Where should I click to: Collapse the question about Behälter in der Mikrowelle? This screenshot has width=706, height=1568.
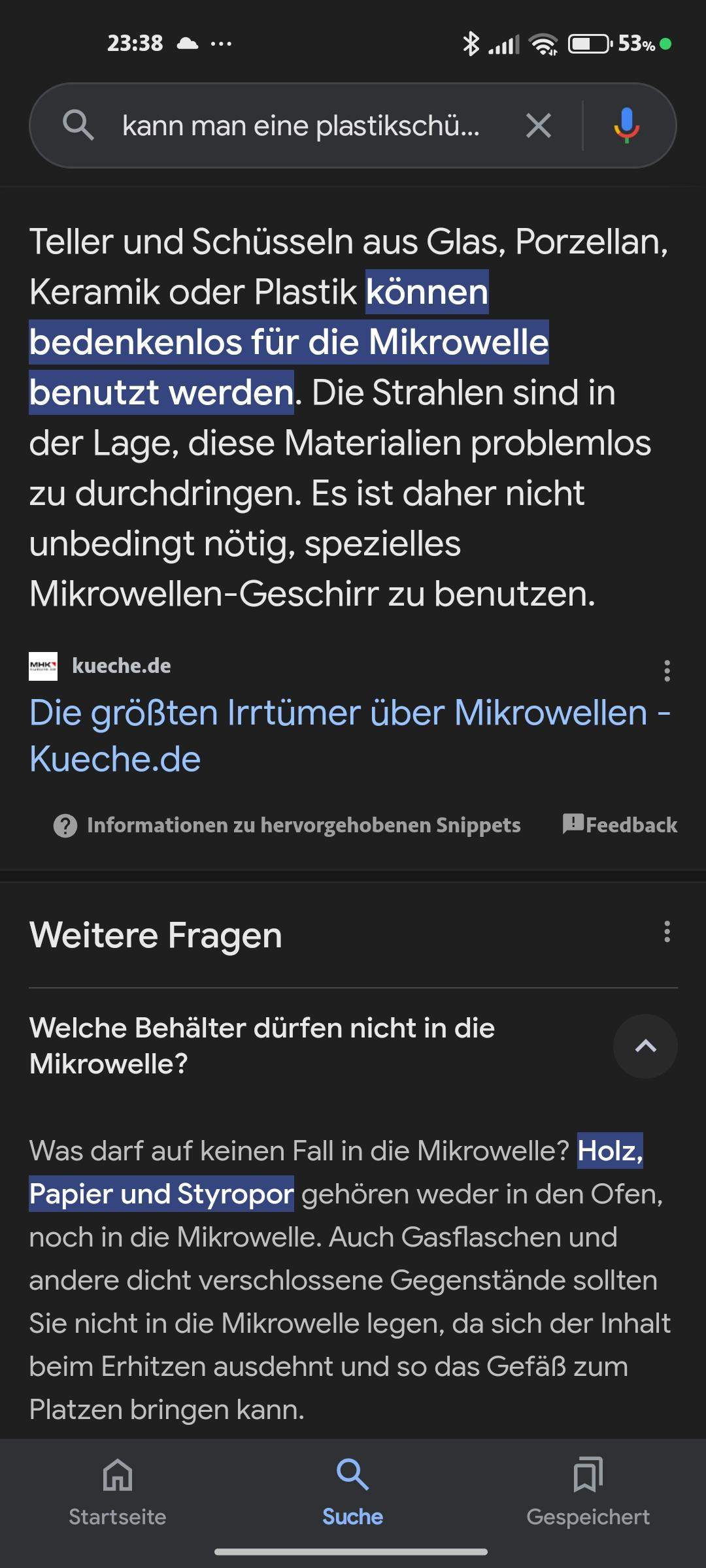click(x=645, y=1046)
